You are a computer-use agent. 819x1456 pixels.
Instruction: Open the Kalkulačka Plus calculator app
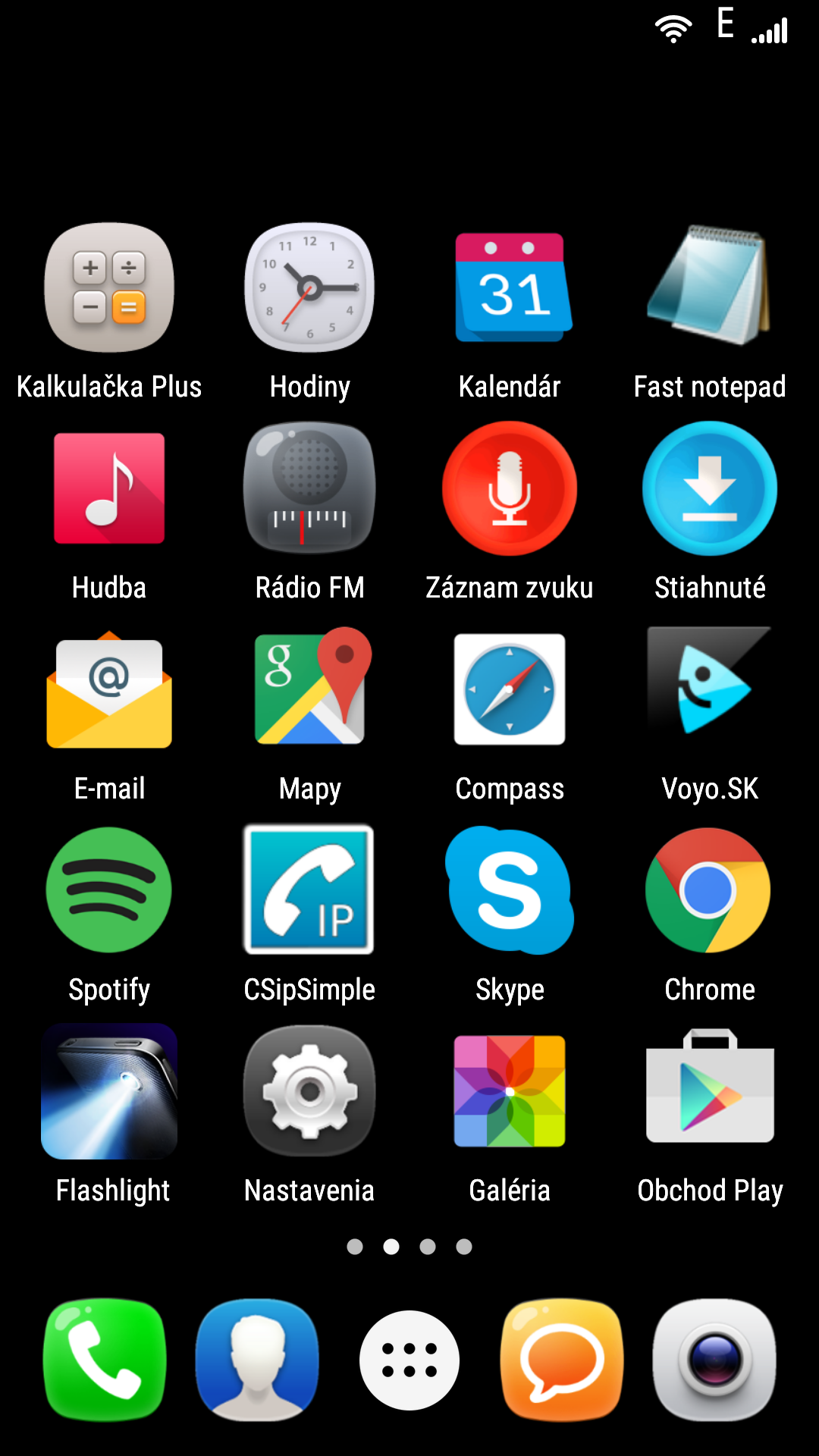pyautogui.click(x=109, y=288)
